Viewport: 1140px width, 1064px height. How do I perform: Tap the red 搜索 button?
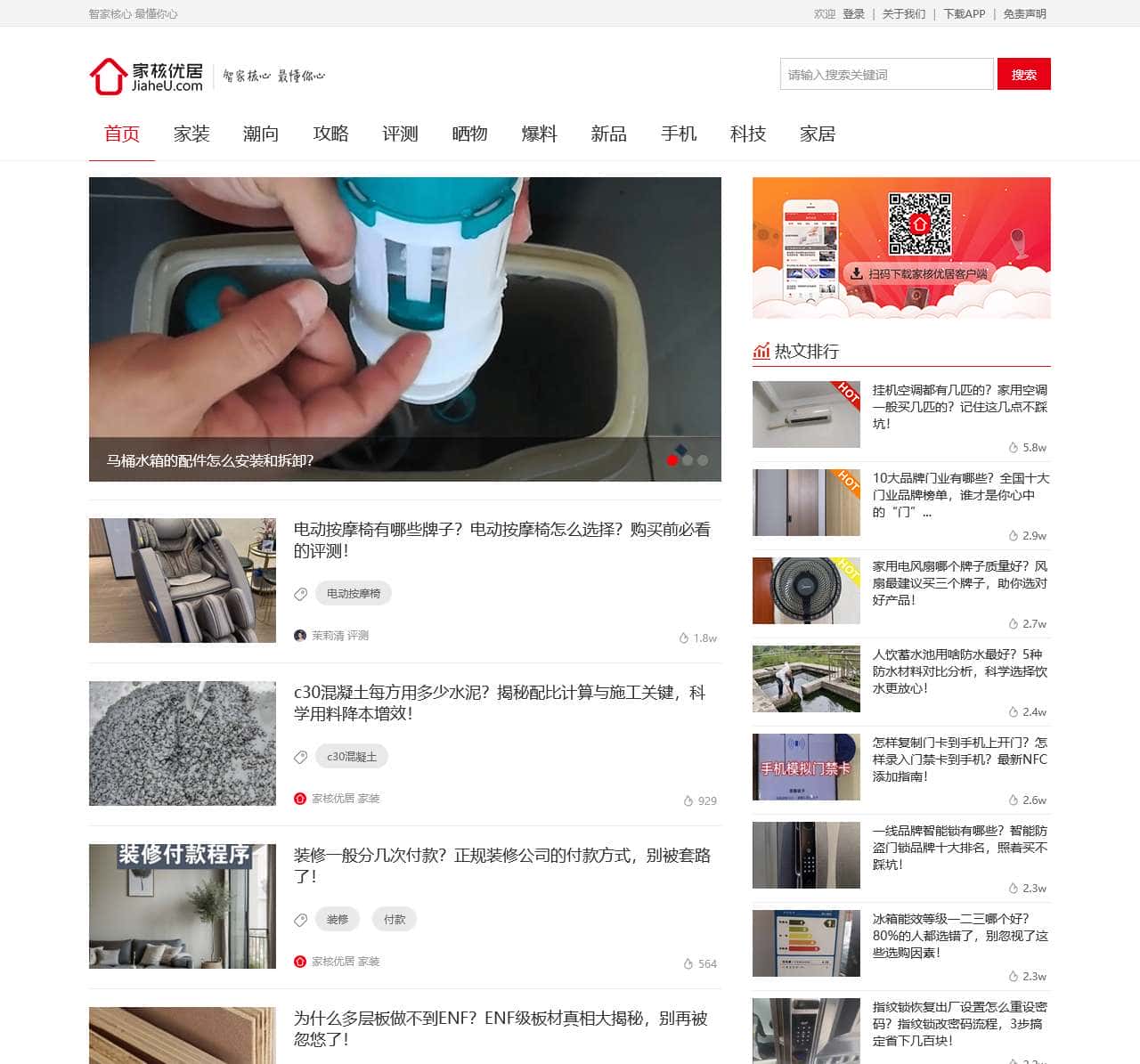coord(1023,75)
